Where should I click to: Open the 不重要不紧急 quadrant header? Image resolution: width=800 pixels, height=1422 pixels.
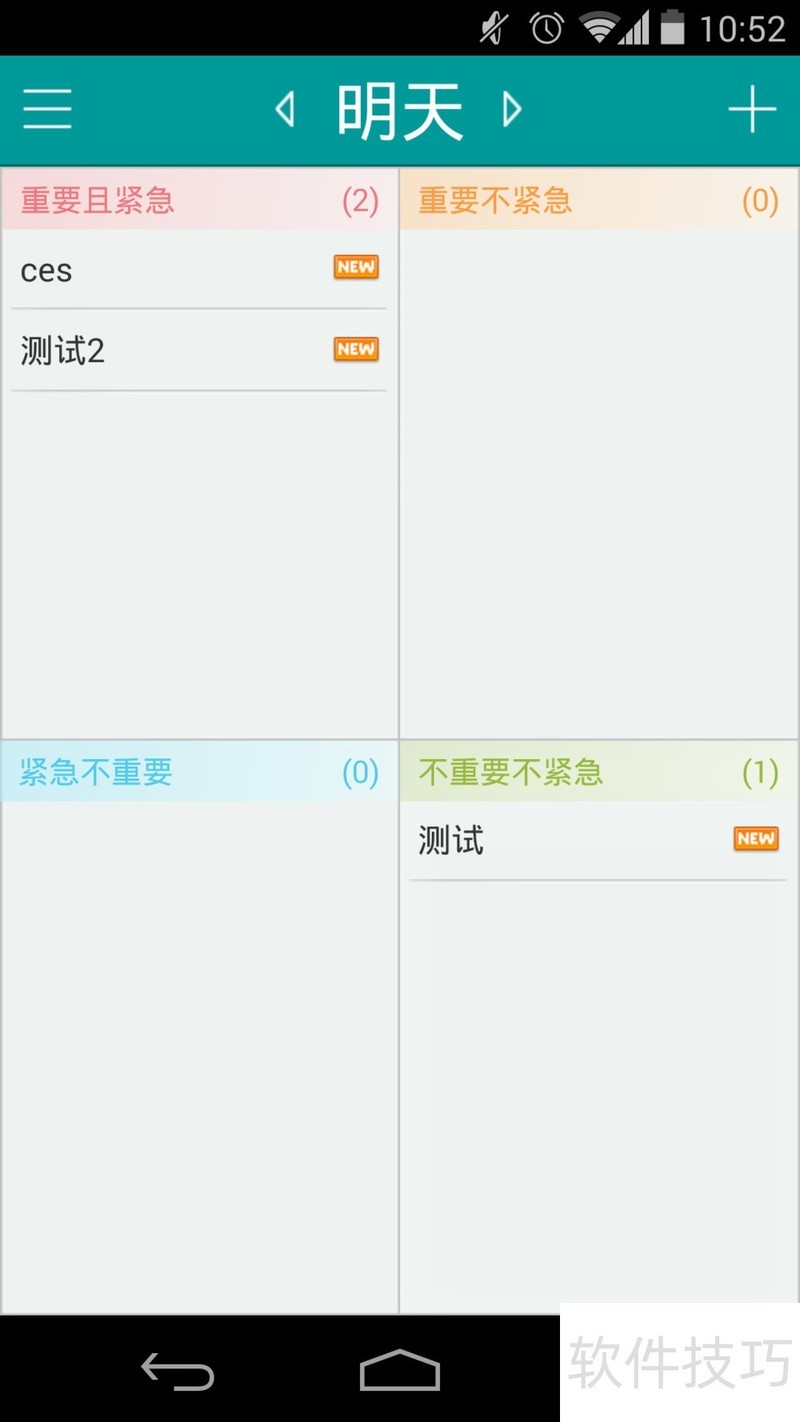pyautogui.click(x=597, y=772)
